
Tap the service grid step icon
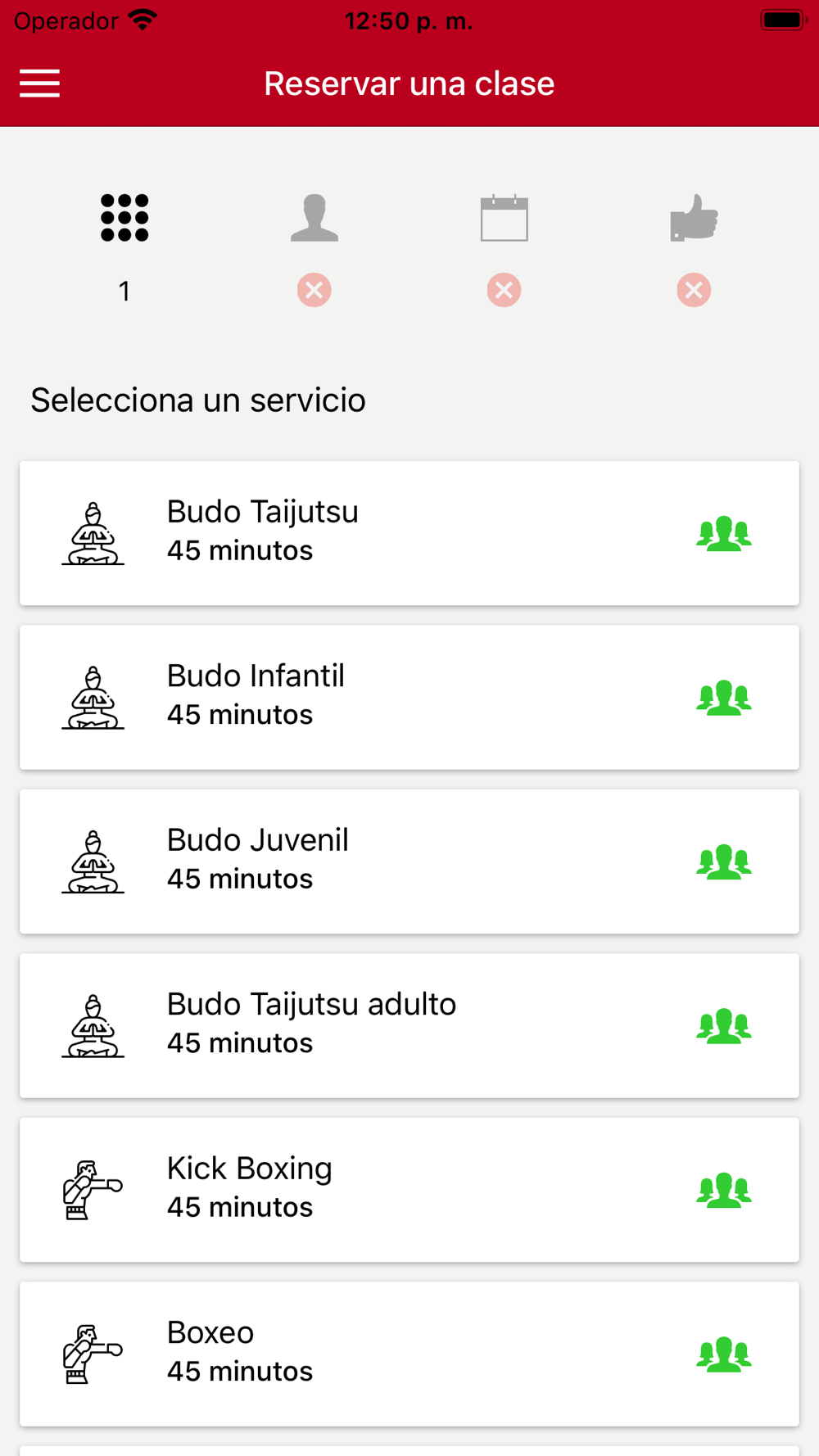(x=124, y=218)
